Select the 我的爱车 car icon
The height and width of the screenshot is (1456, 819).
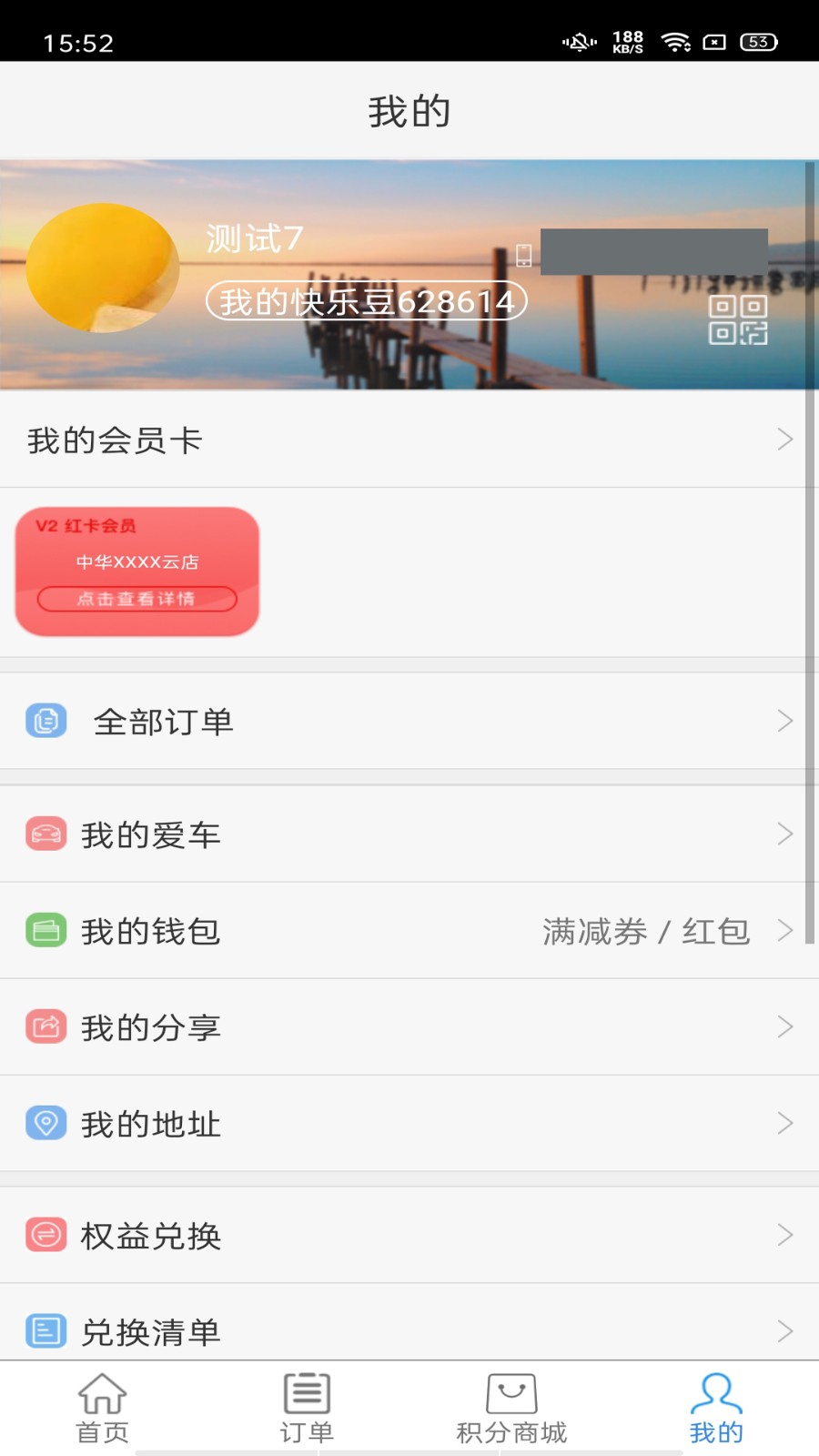pos(45,834)
